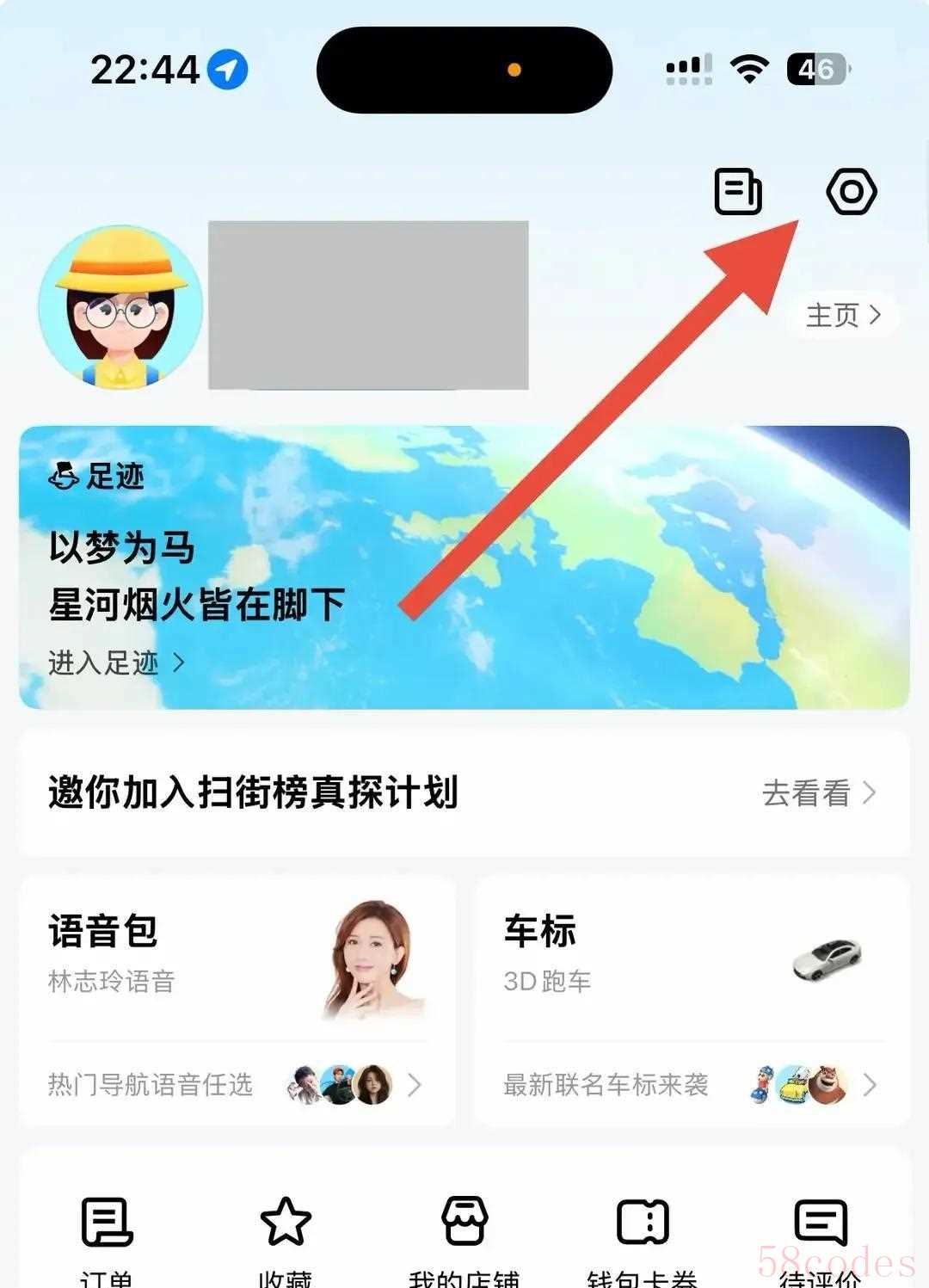Image resolution: width=929 pixels, height=1288 pixels.
Task: Open 钱包卡券 wallet coupons
Action: [x=643, y=1230]
